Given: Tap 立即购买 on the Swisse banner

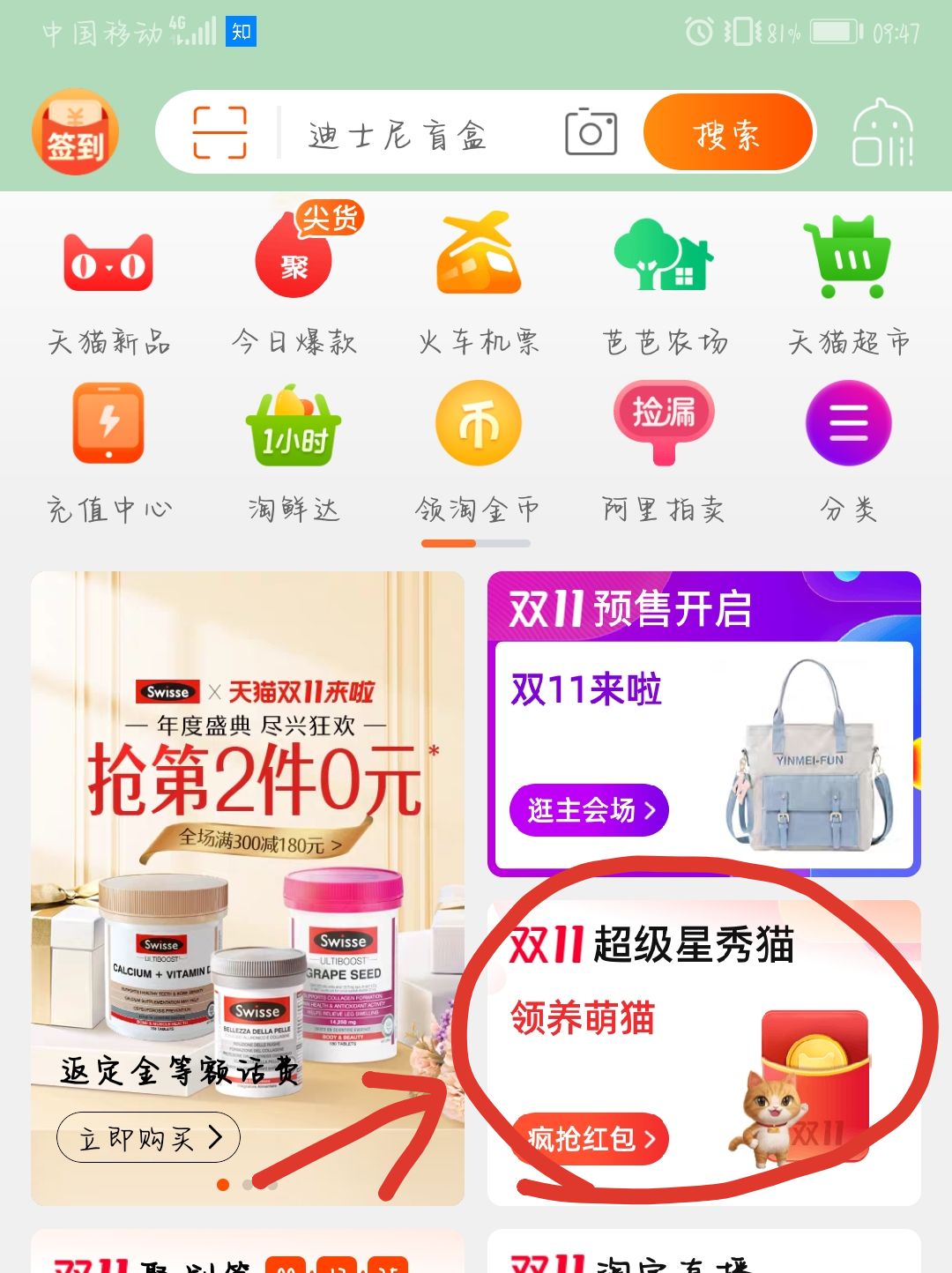Looking at the screenshot, I should 146,1138.
